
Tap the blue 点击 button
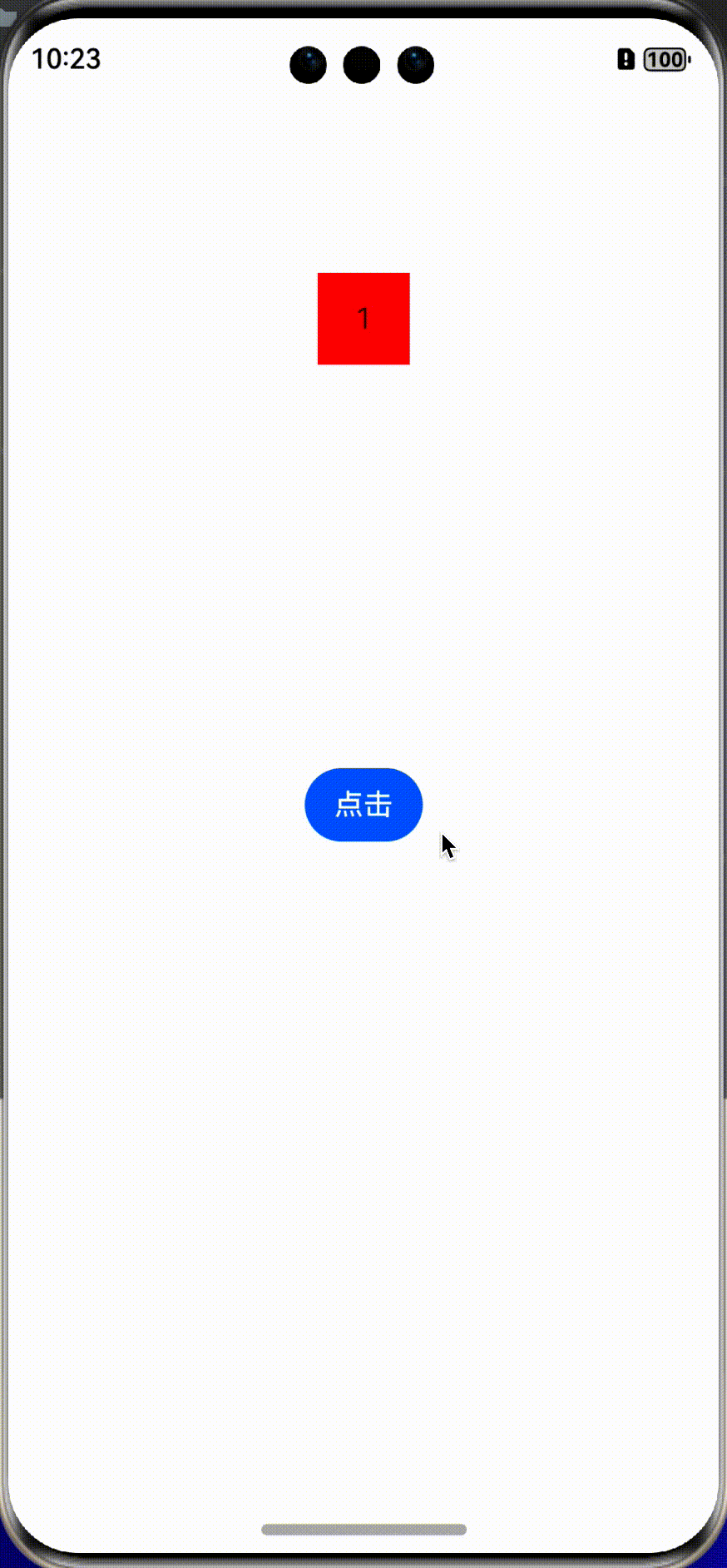coord(363,805)
